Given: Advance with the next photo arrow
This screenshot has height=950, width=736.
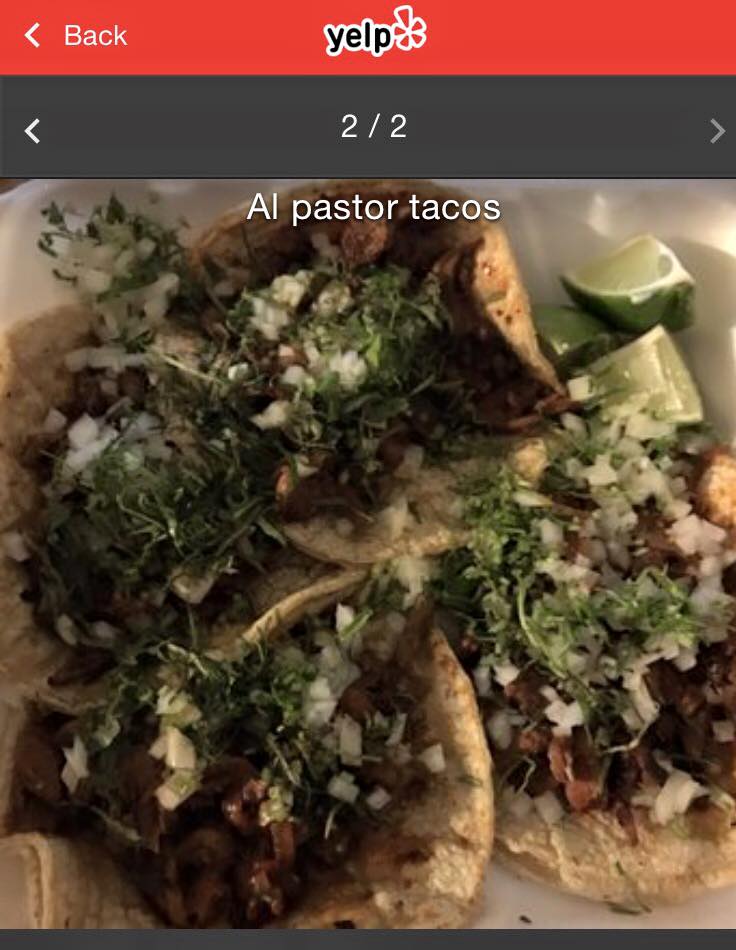Looking at the screenshot, I should [716, 131].
